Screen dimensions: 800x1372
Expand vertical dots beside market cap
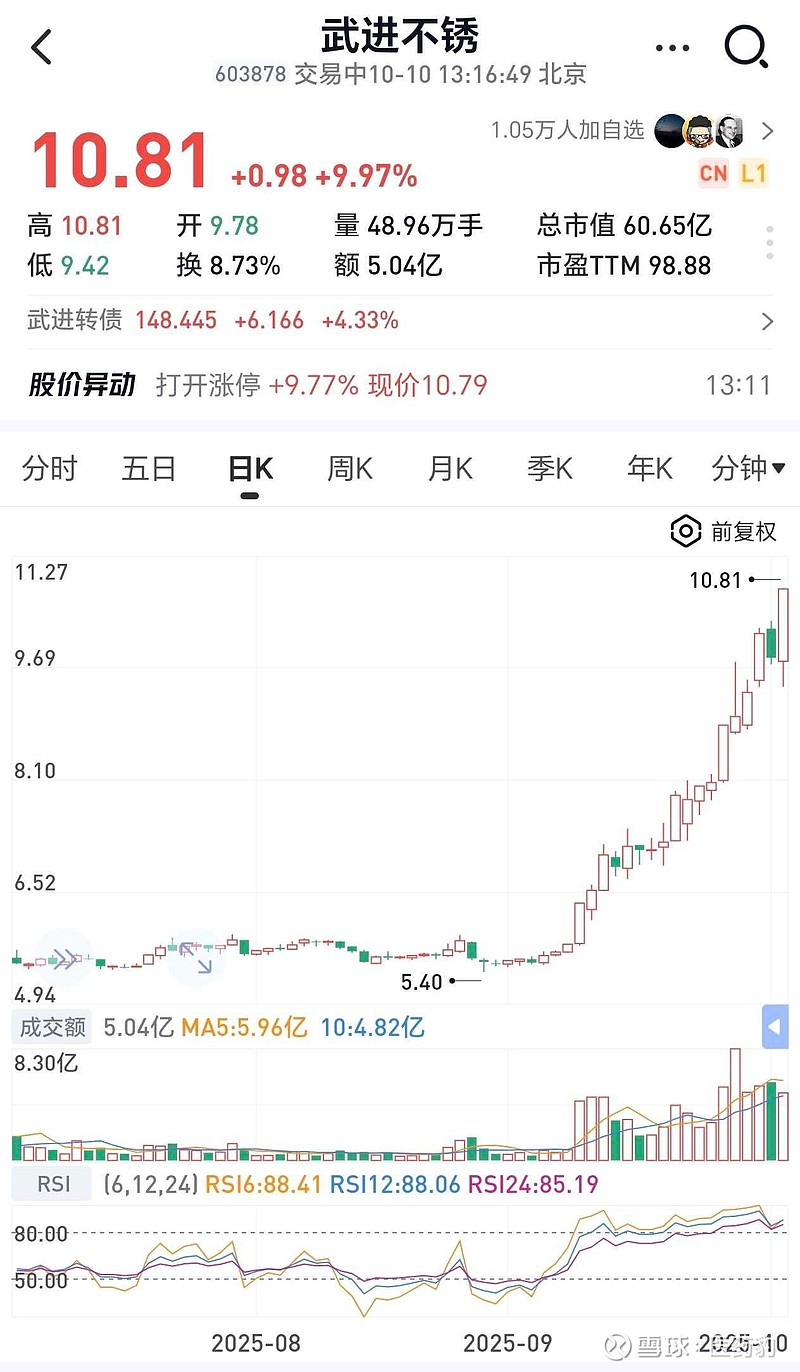[770, 243]
